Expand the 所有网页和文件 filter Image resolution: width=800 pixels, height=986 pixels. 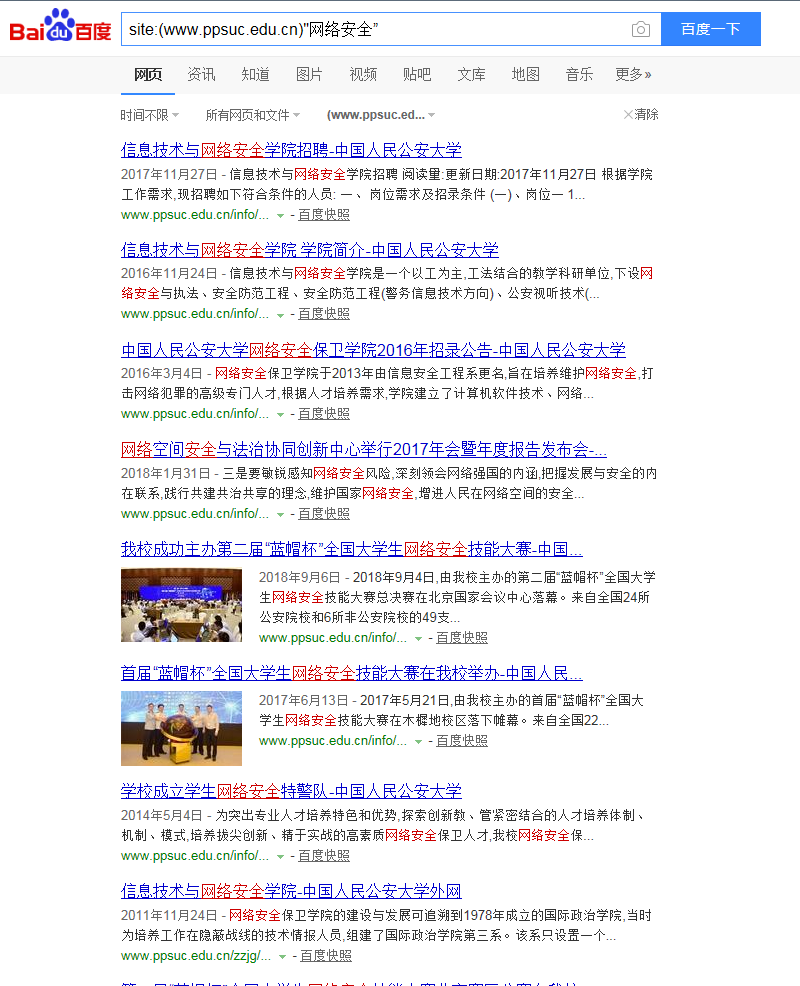point(252,115)
